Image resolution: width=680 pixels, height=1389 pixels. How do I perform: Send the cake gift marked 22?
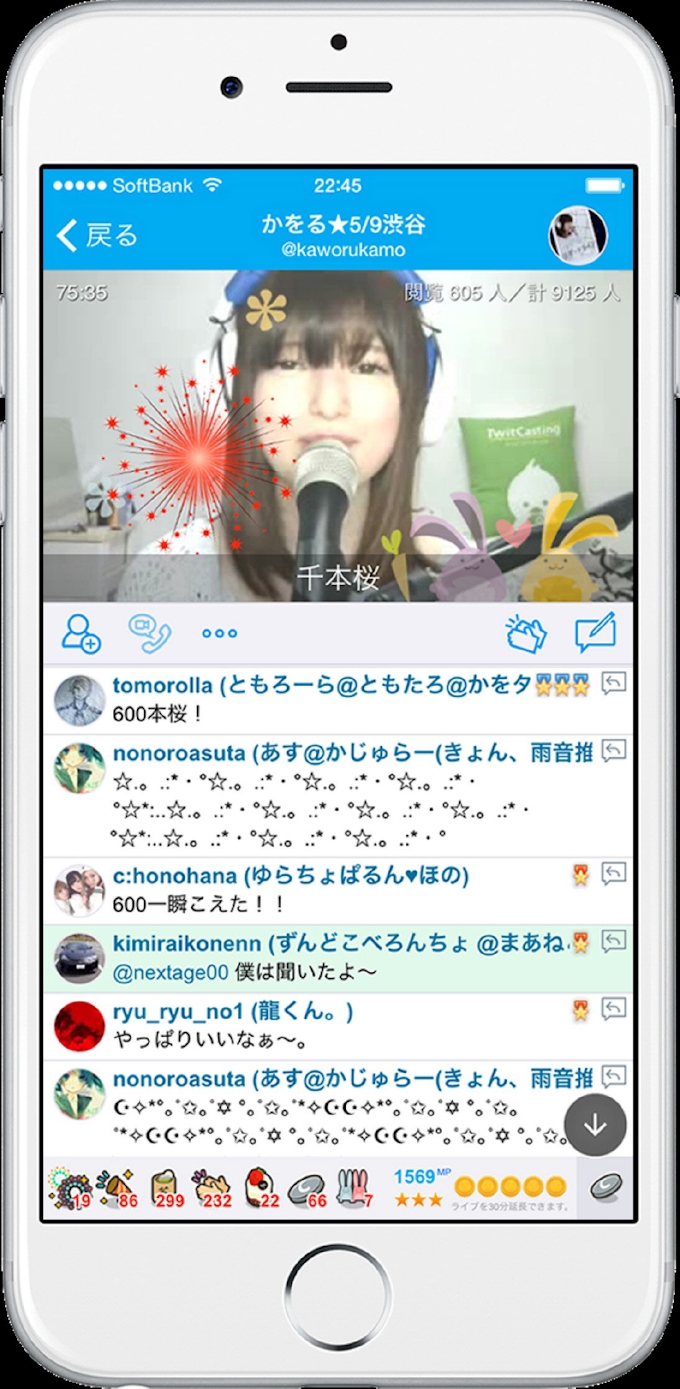click(260, 1189)
